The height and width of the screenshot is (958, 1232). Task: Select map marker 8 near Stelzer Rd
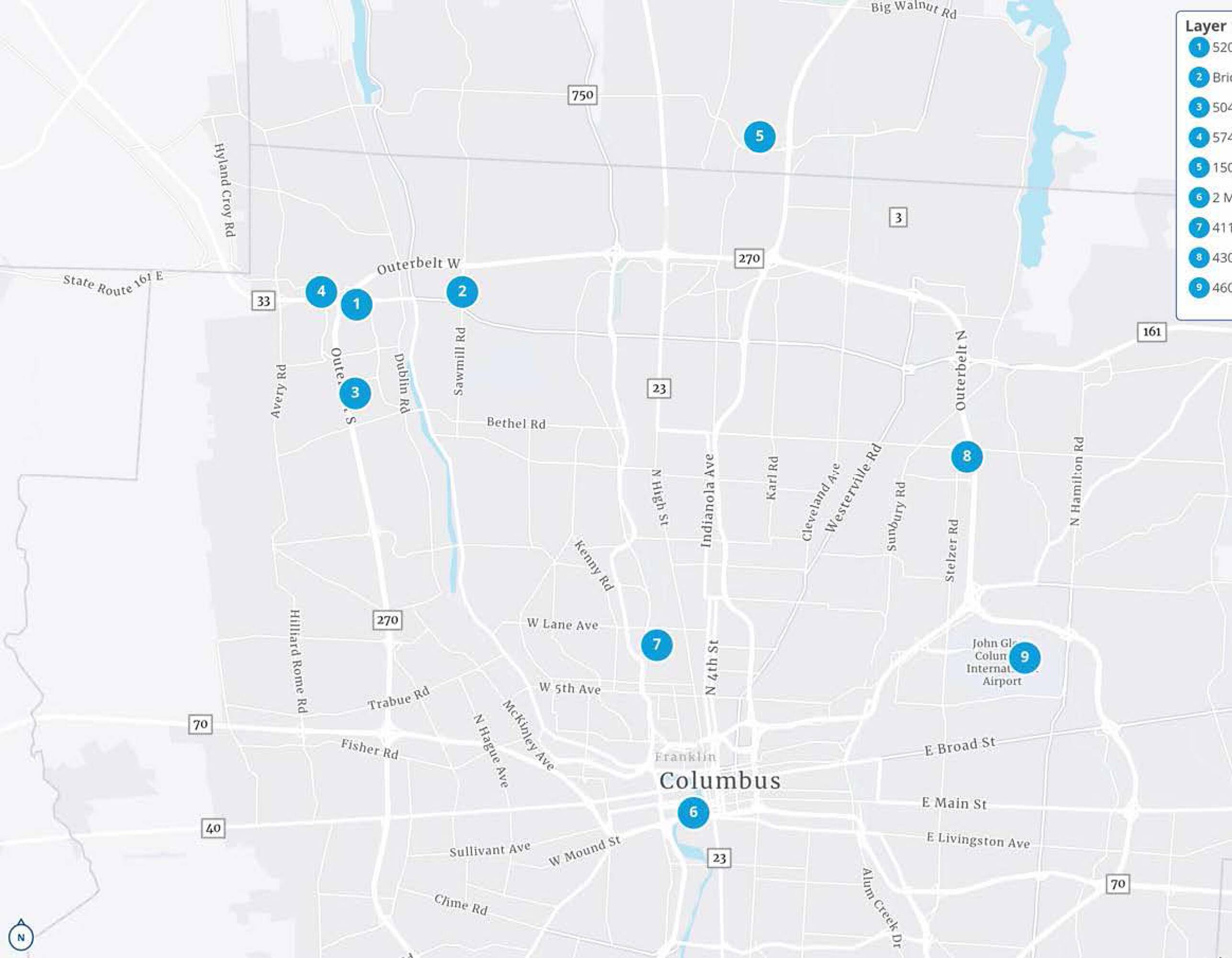coord(967,456)
